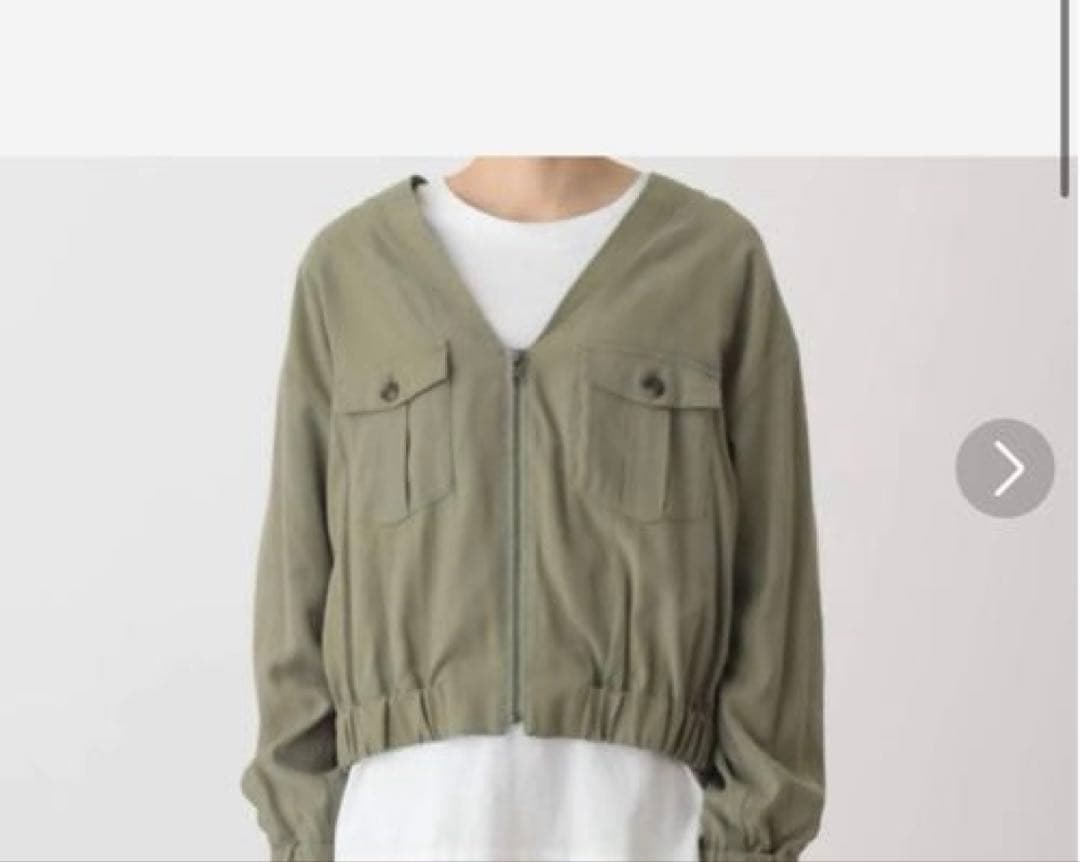
Task: Go to the next product photo
Action: pyautogui.click(x=1004, y=468)
